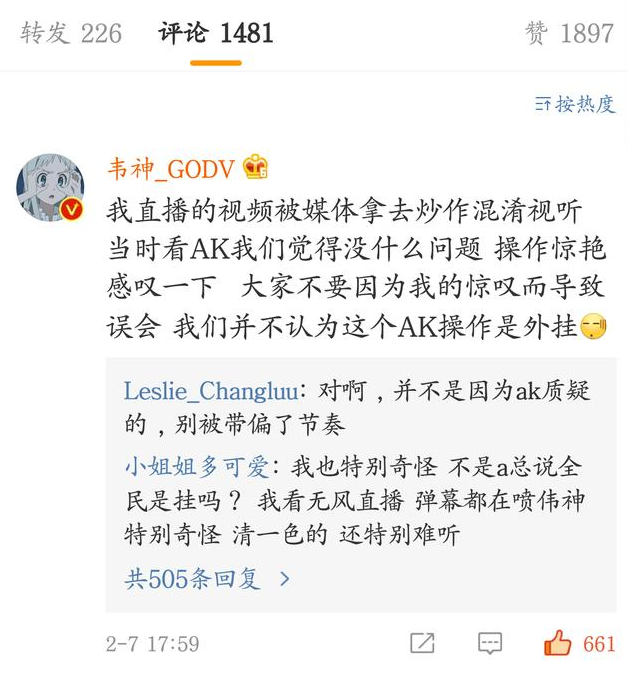Repost 韦神_GODV's comment
The width and height of the screenshot is (628, 675).
(x=423, y=643)
